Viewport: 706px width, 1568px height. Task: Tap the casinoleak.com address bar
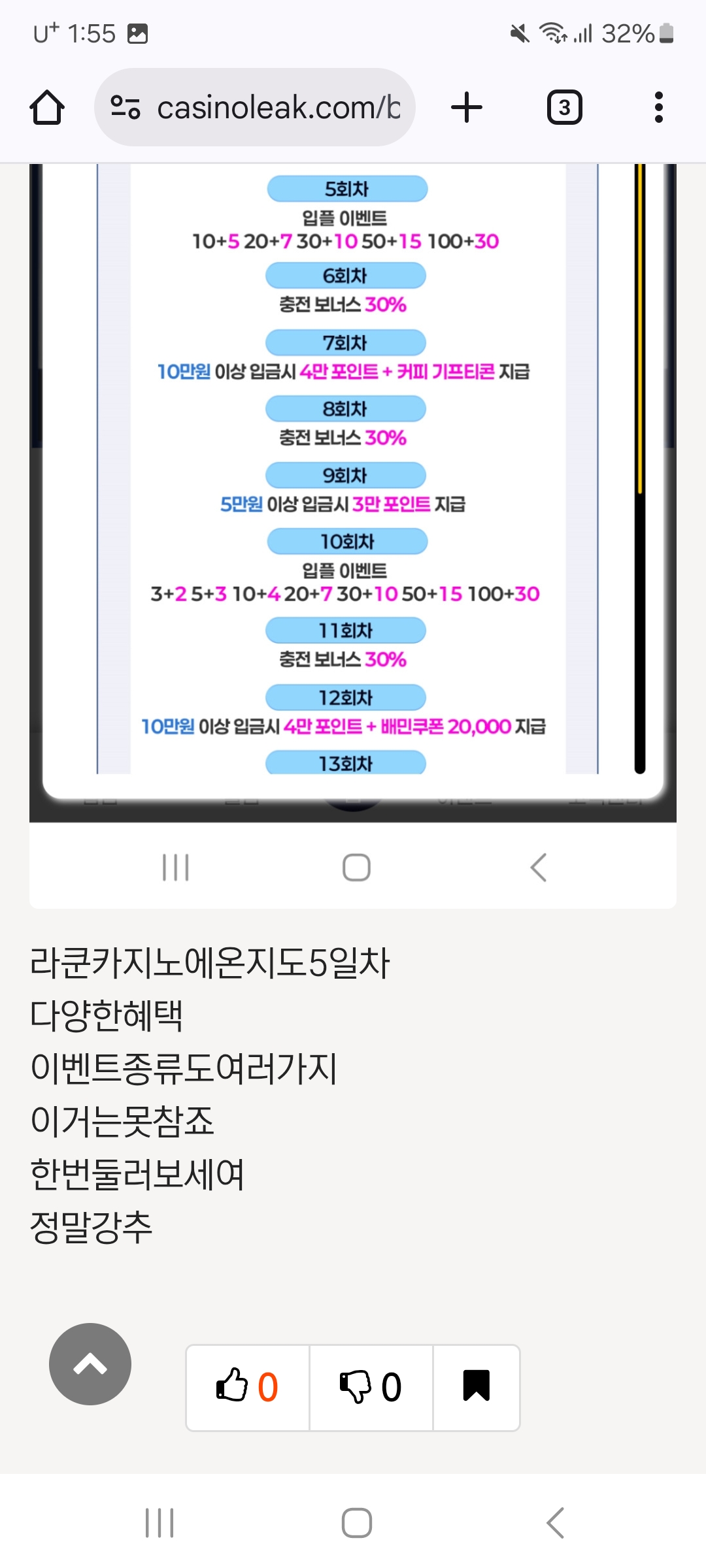click(x=255, y=107)
